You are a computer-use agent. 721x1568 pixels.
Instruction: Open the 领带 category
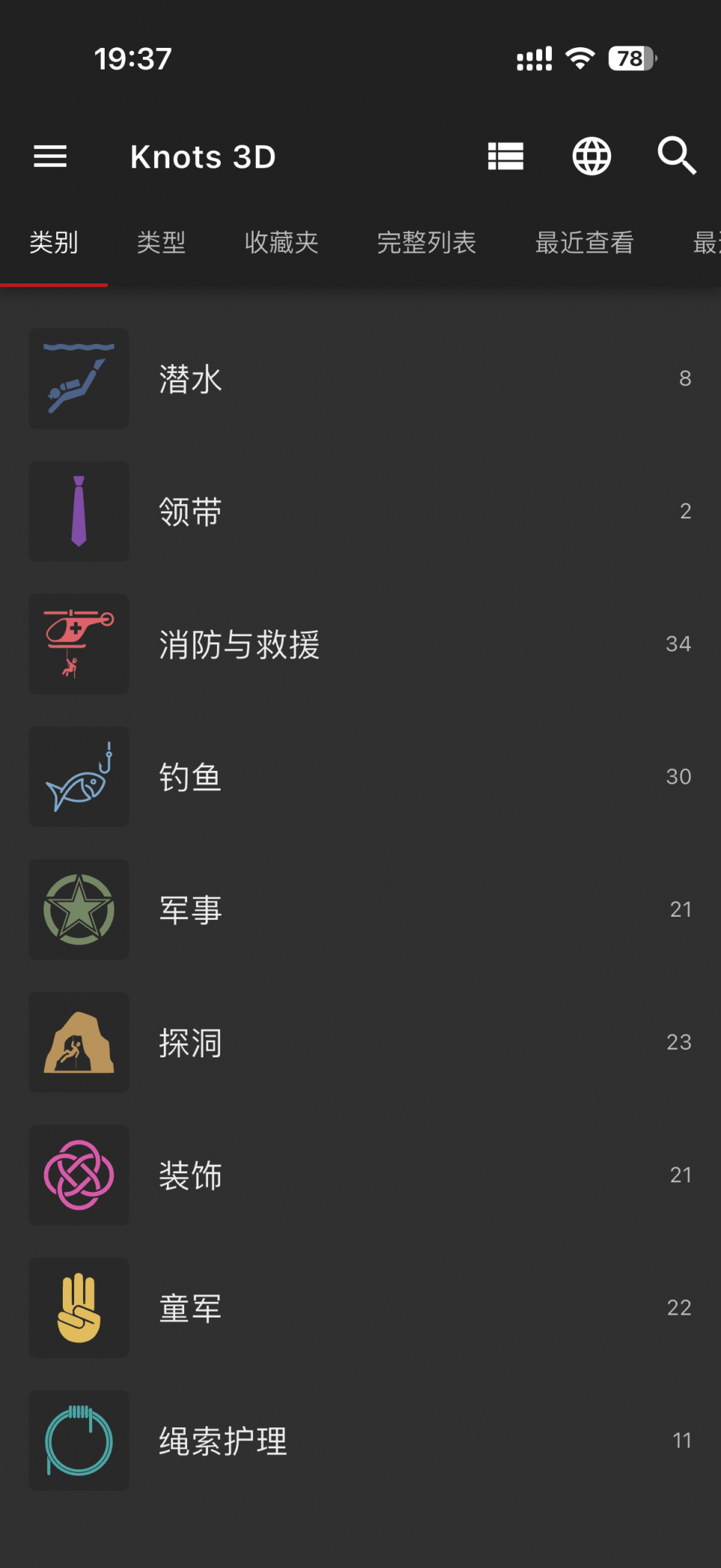(x=360, y=511)
